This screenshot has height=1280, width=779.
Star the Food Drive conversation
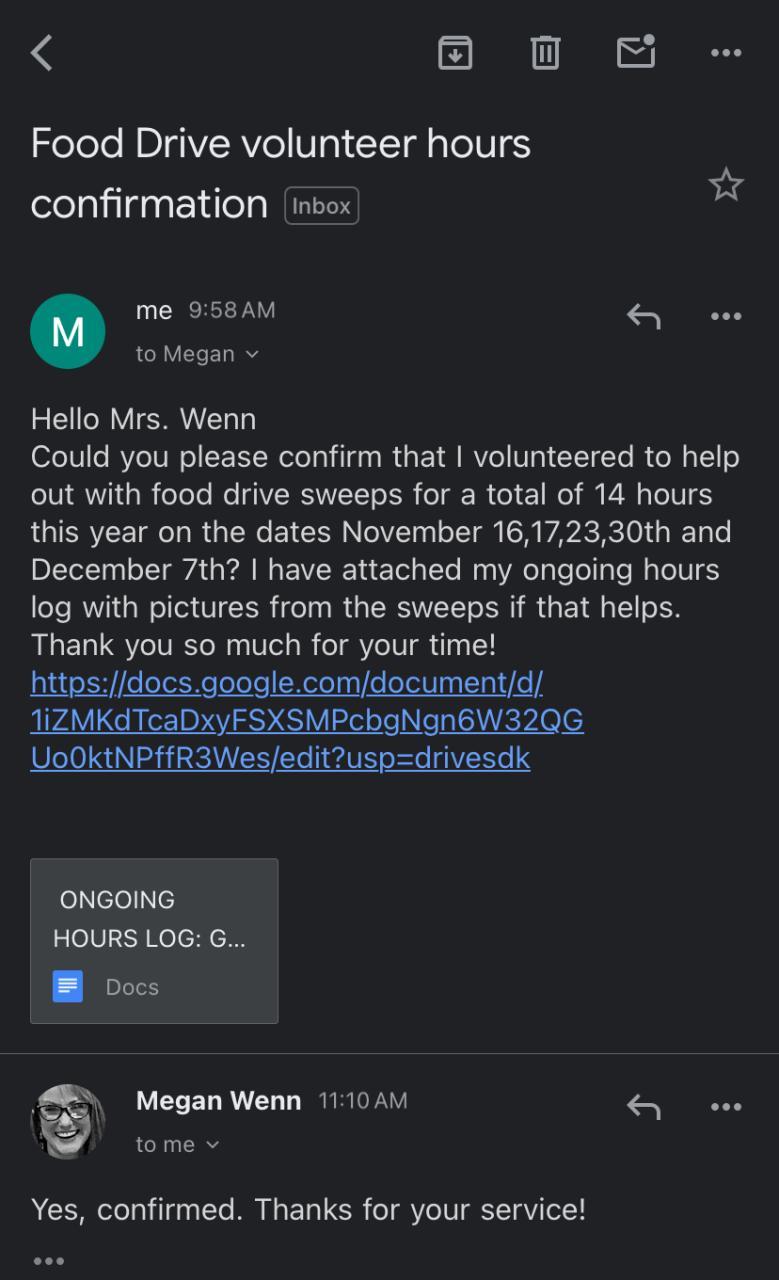coord(726,185)
